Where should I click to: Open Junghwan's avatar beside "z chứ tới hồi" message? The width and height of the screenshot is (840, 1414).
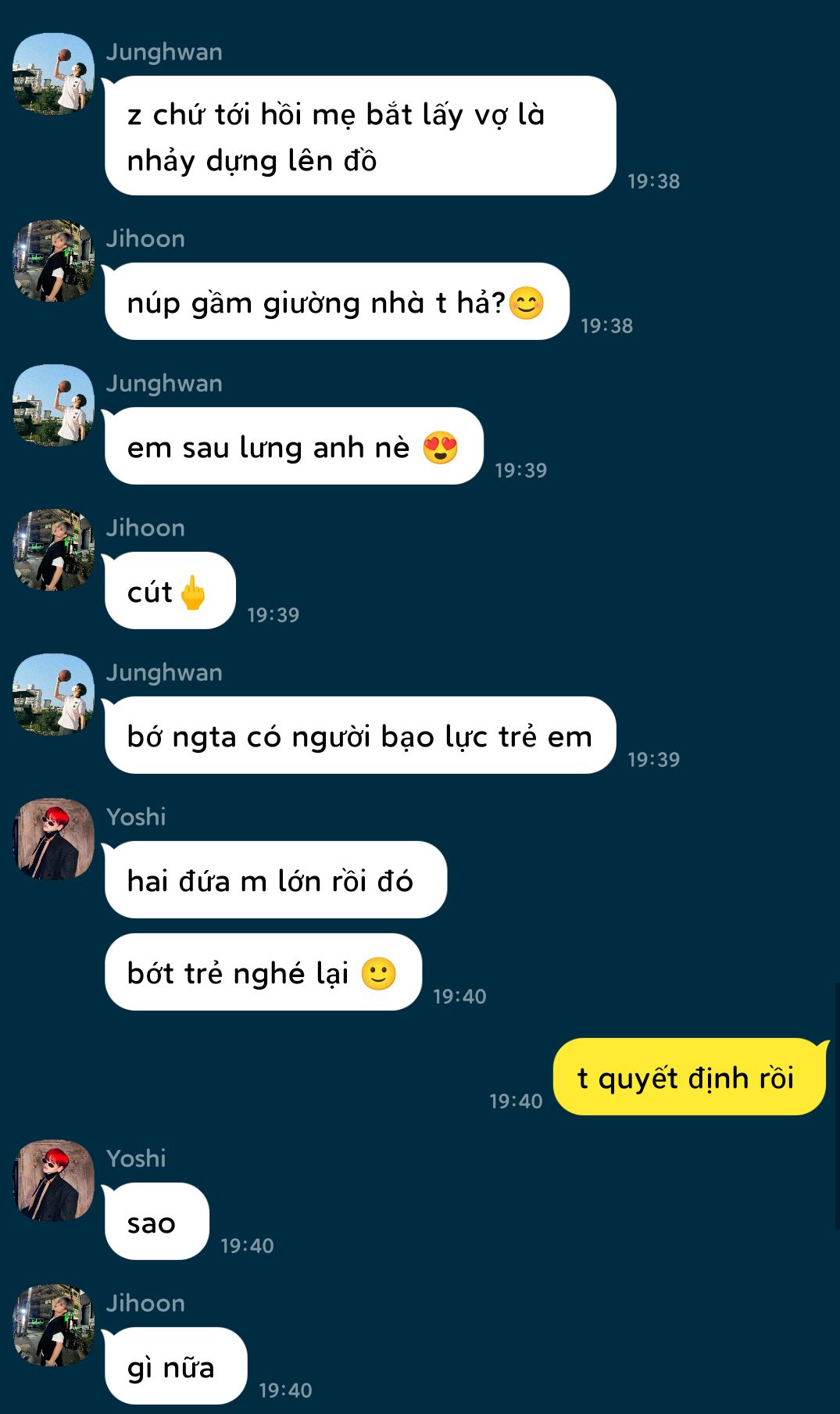tap(53, 73)
